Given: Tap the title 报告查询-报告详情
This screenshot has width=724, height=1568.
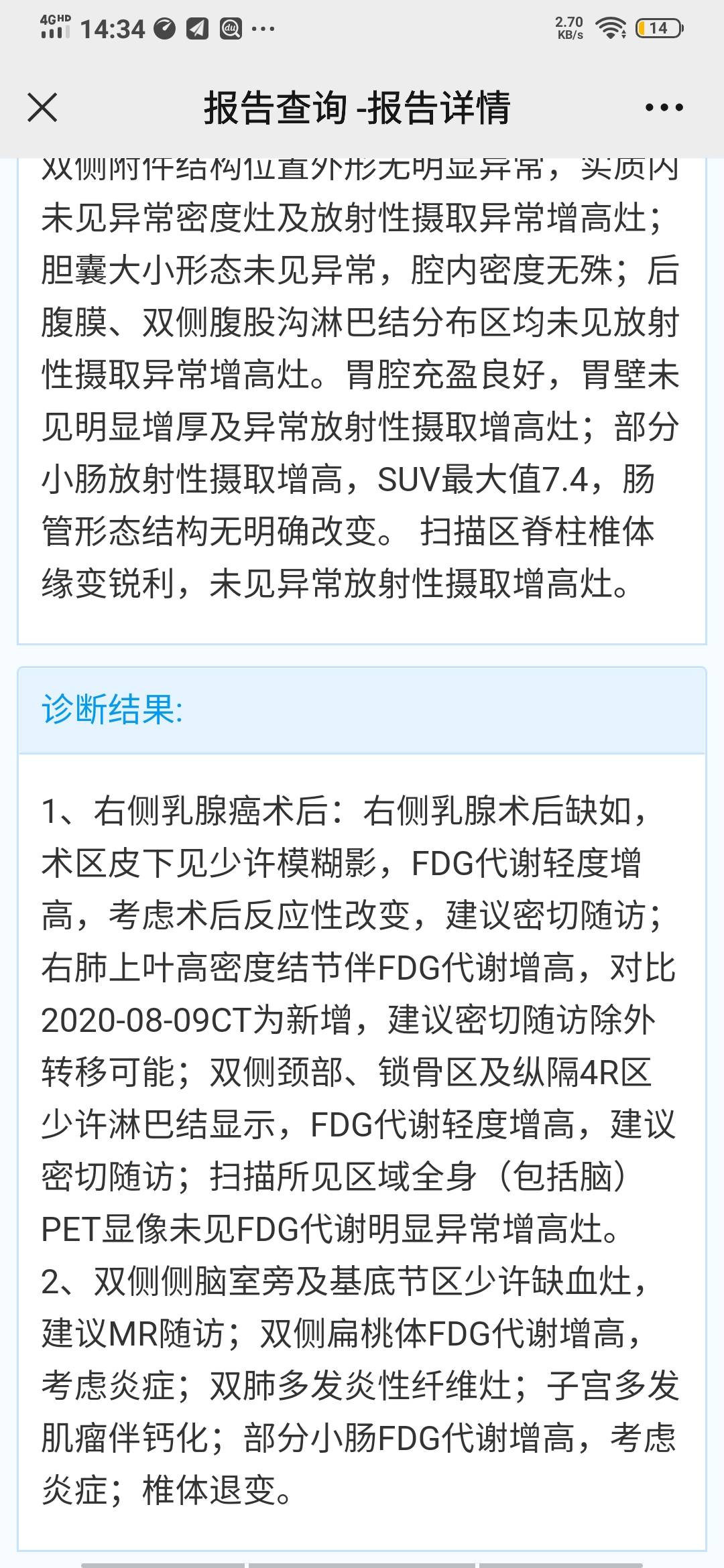Looking at the screenshot, I should pos(359,107).
